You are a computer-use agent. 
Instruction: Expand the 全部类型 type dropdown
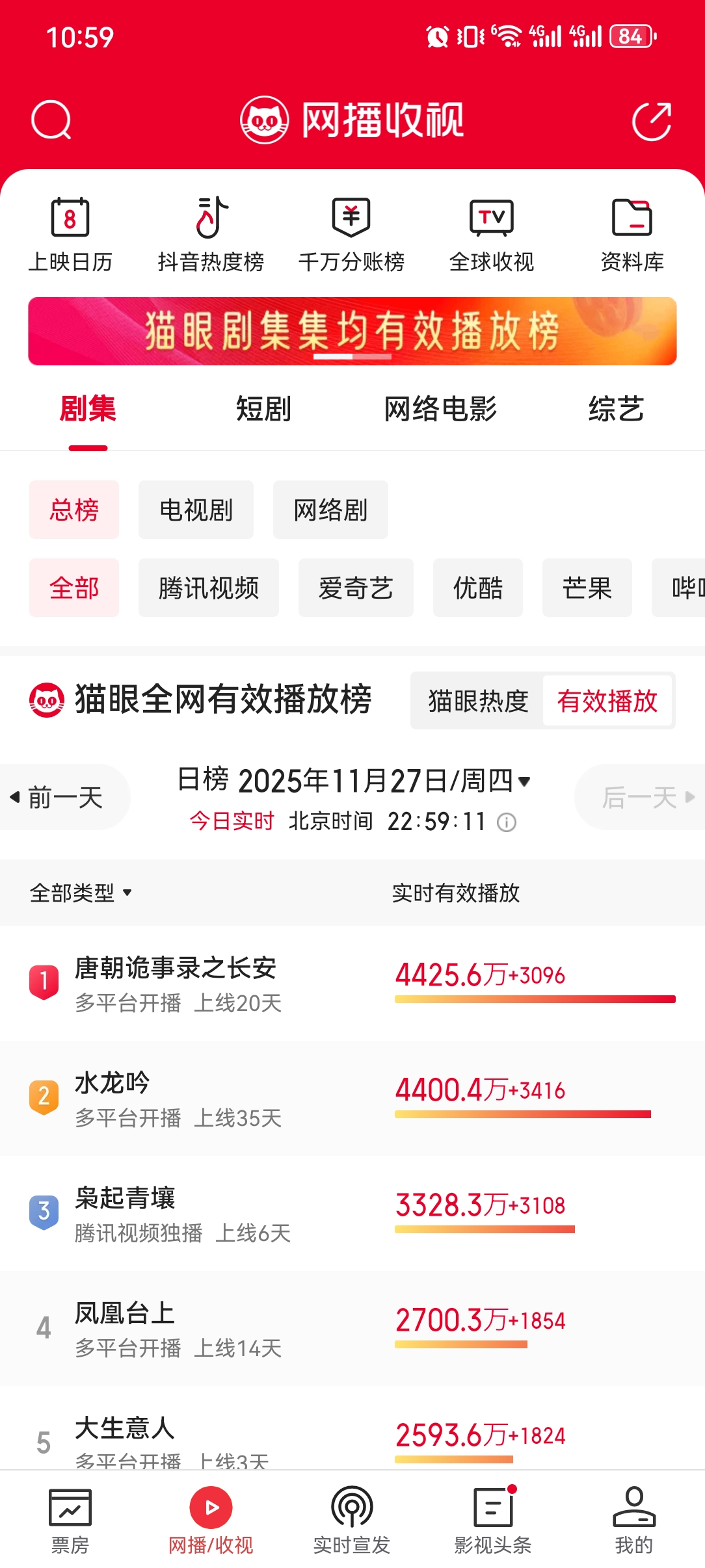pyautogui.click(x=81, y=893)
